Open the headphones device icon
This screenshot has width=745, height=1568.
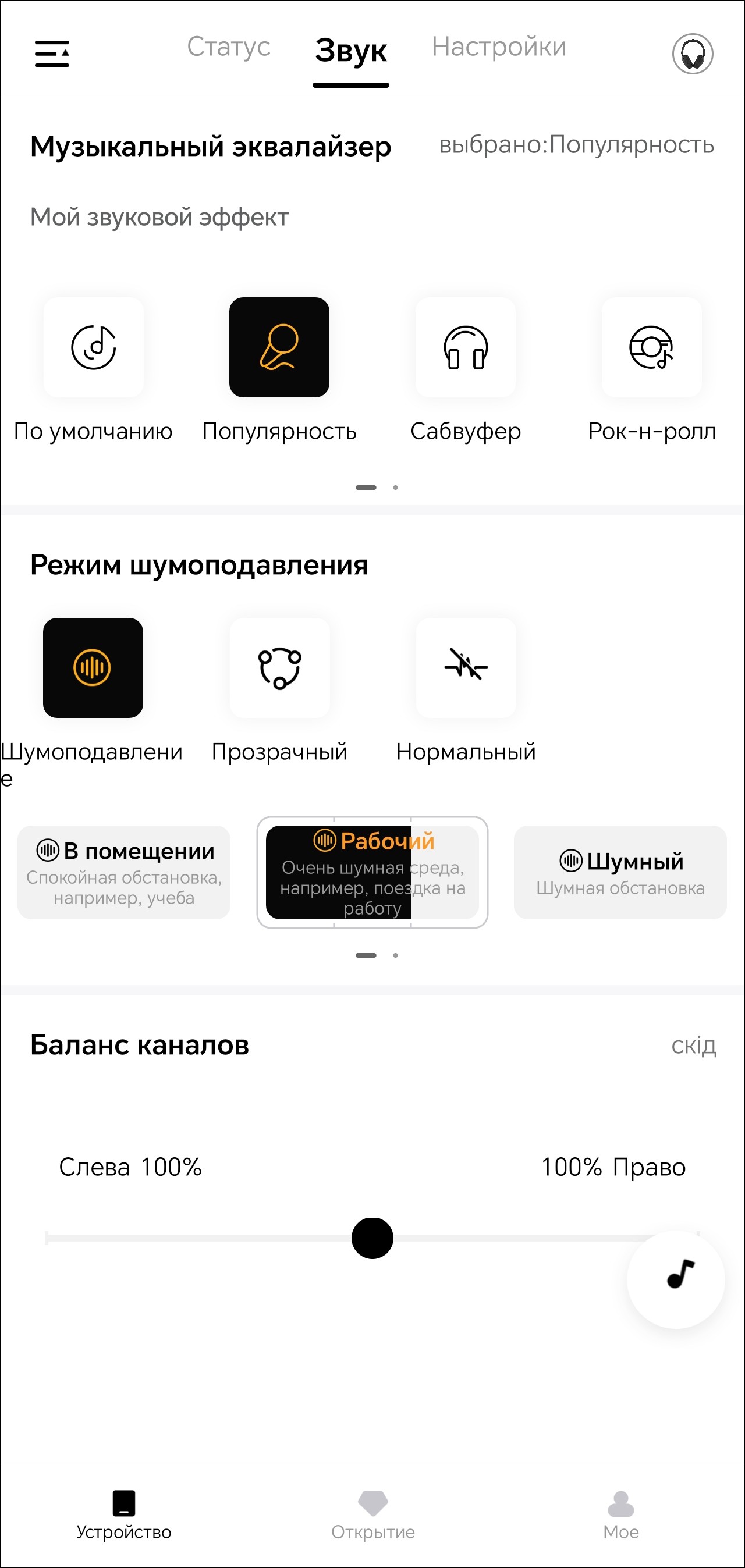click(692, 54)
